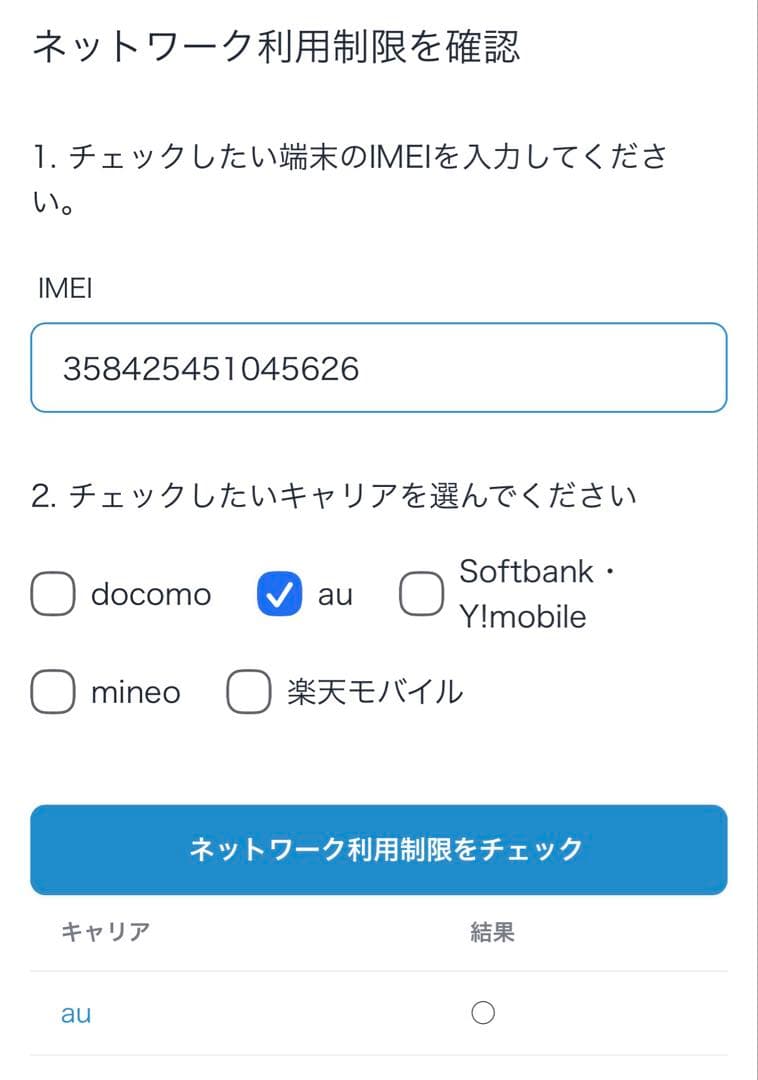Click the キャリア column header

click(x=103, y=931)
